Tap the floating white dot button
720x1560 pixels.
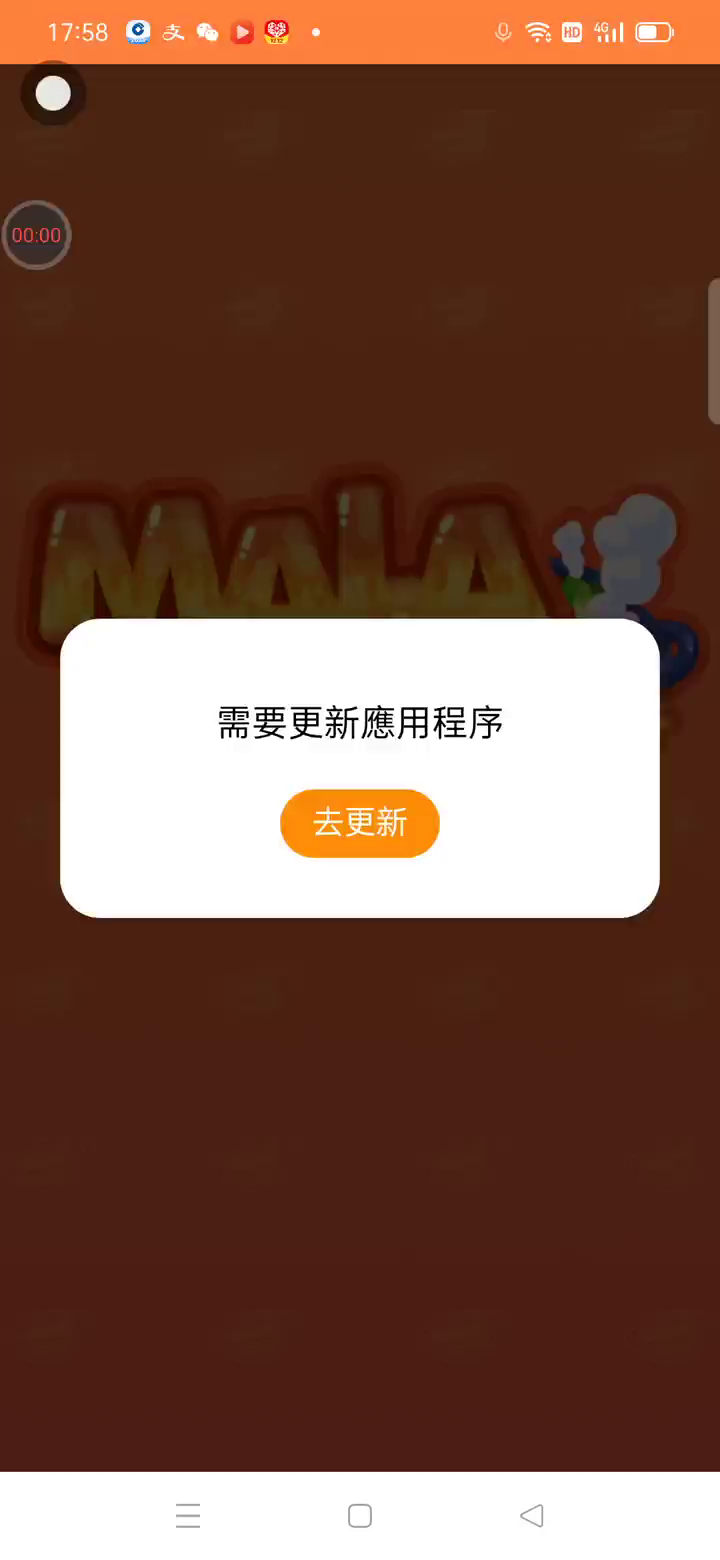(53, 94)
